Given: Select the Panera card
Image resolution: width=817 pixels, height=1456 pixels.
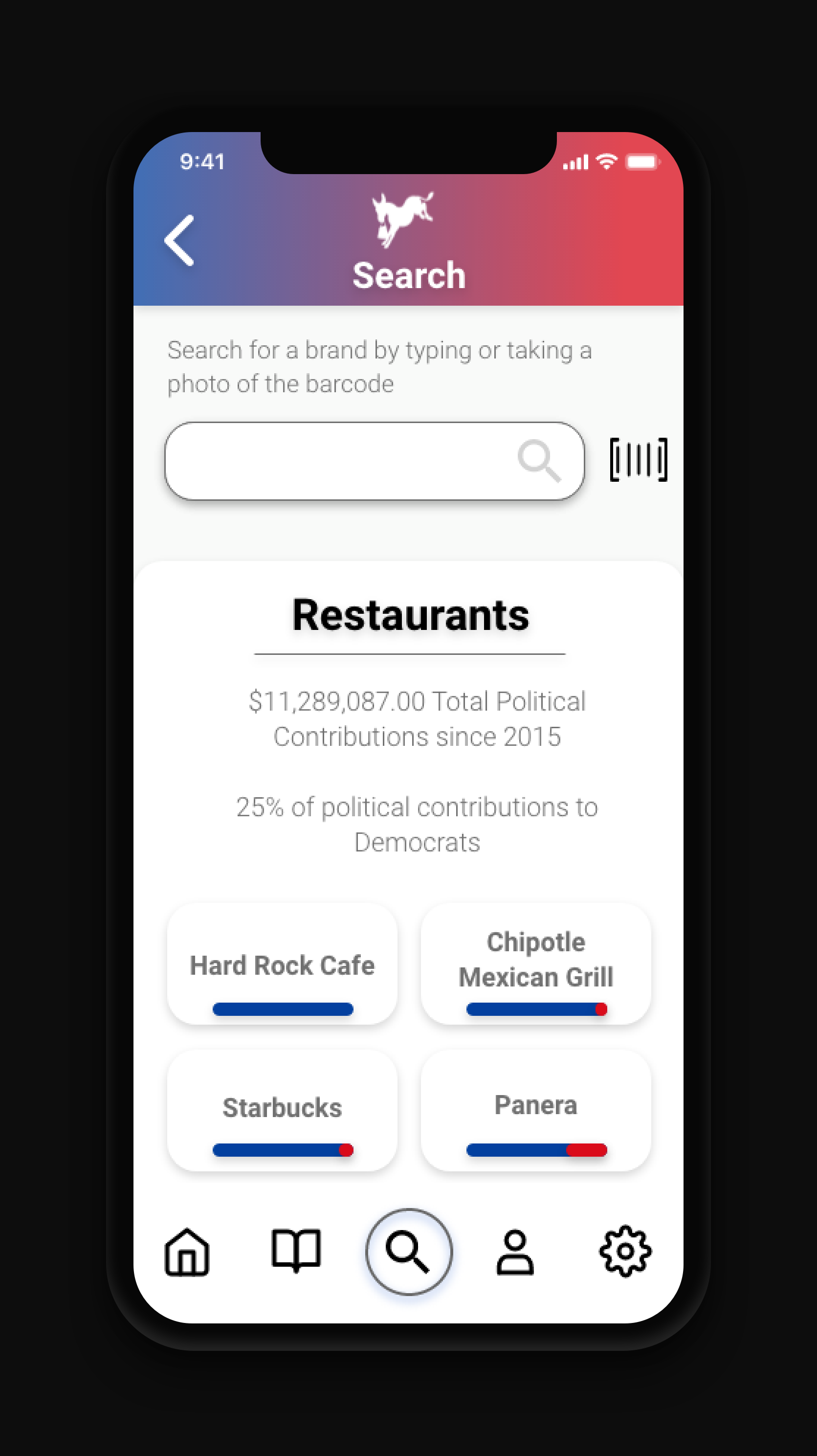Looking at the screenshot, I should [536, 1111].
